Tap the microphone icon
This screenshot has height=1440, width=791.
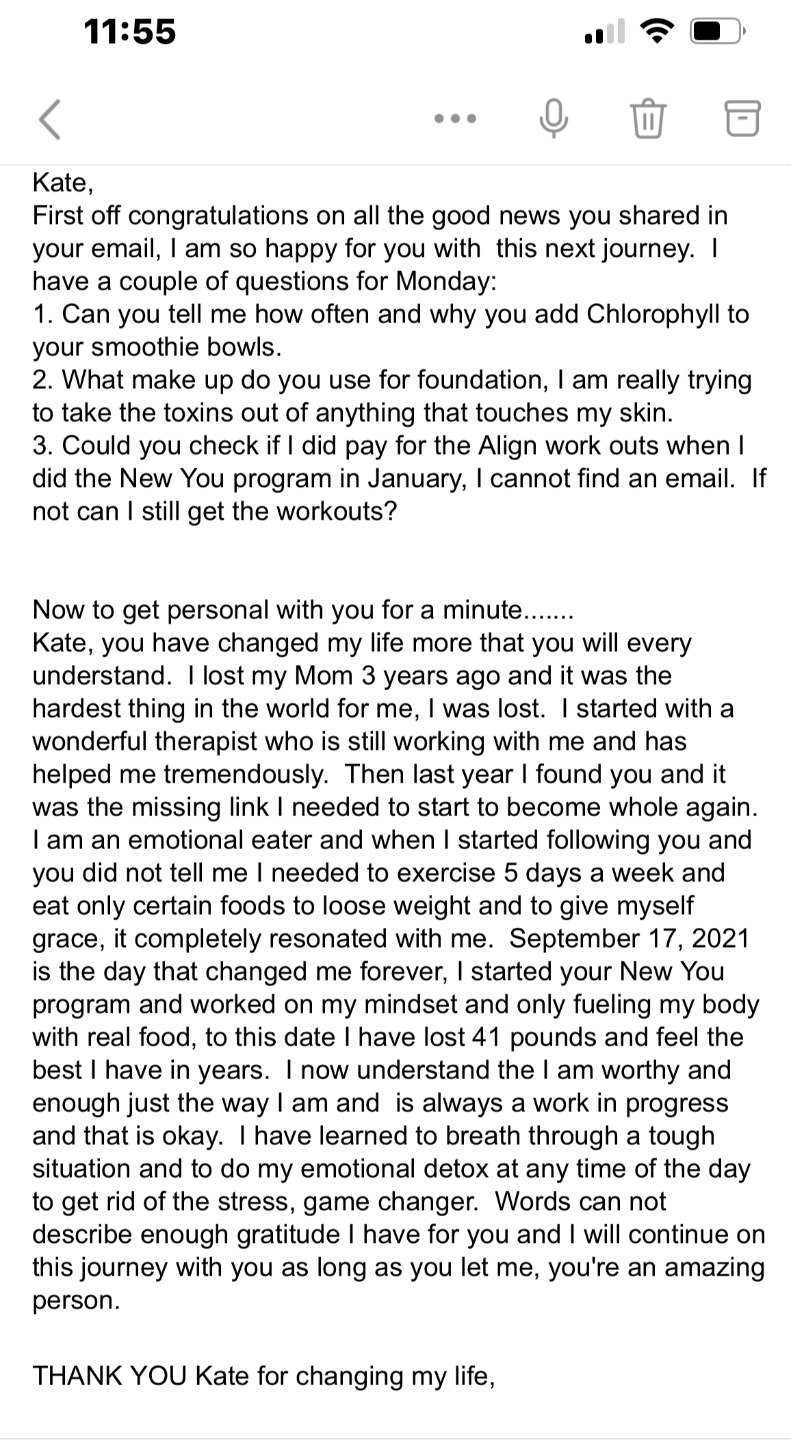coord(553,119)
